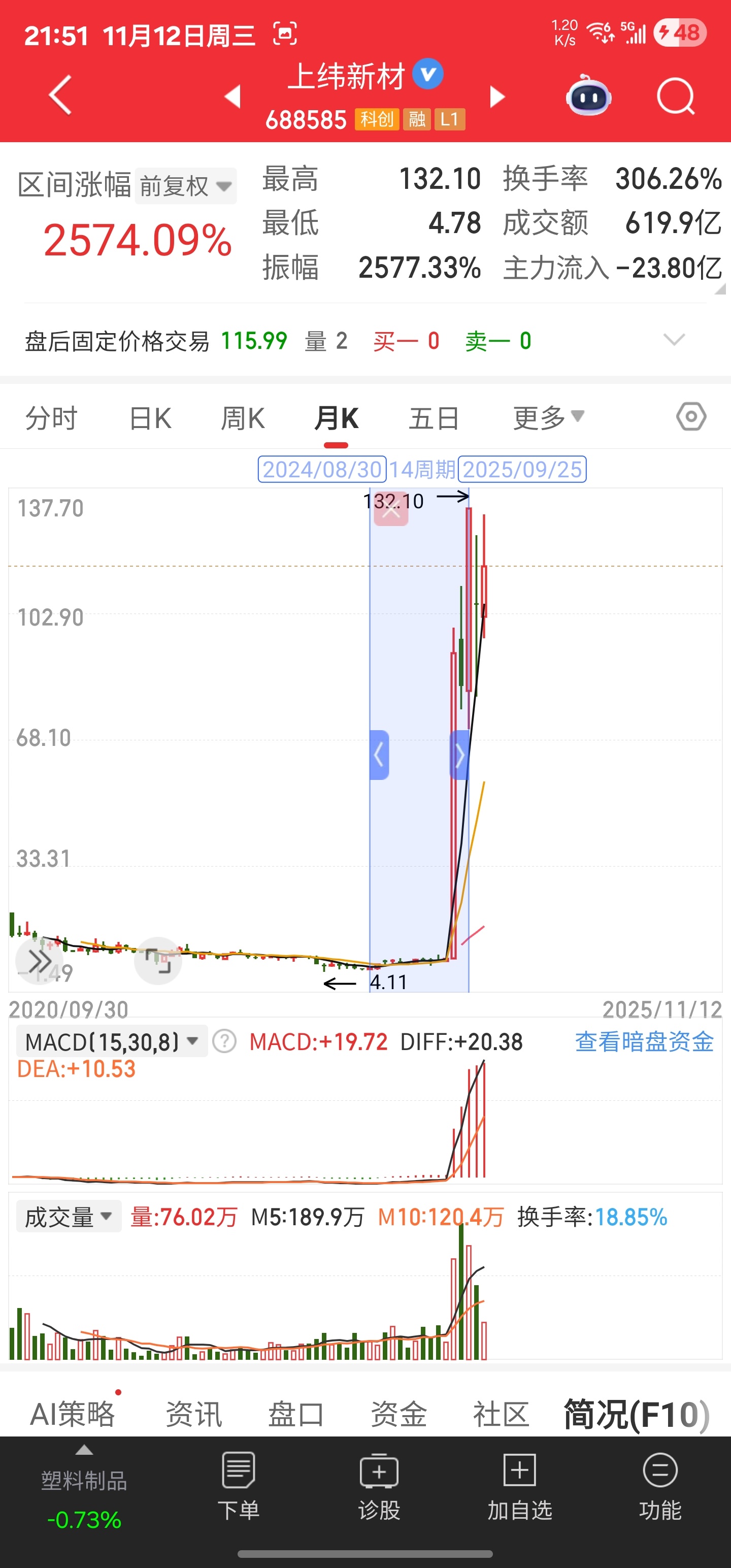Open the 成交量 indicator dropdown

(x=69, y=1217)
